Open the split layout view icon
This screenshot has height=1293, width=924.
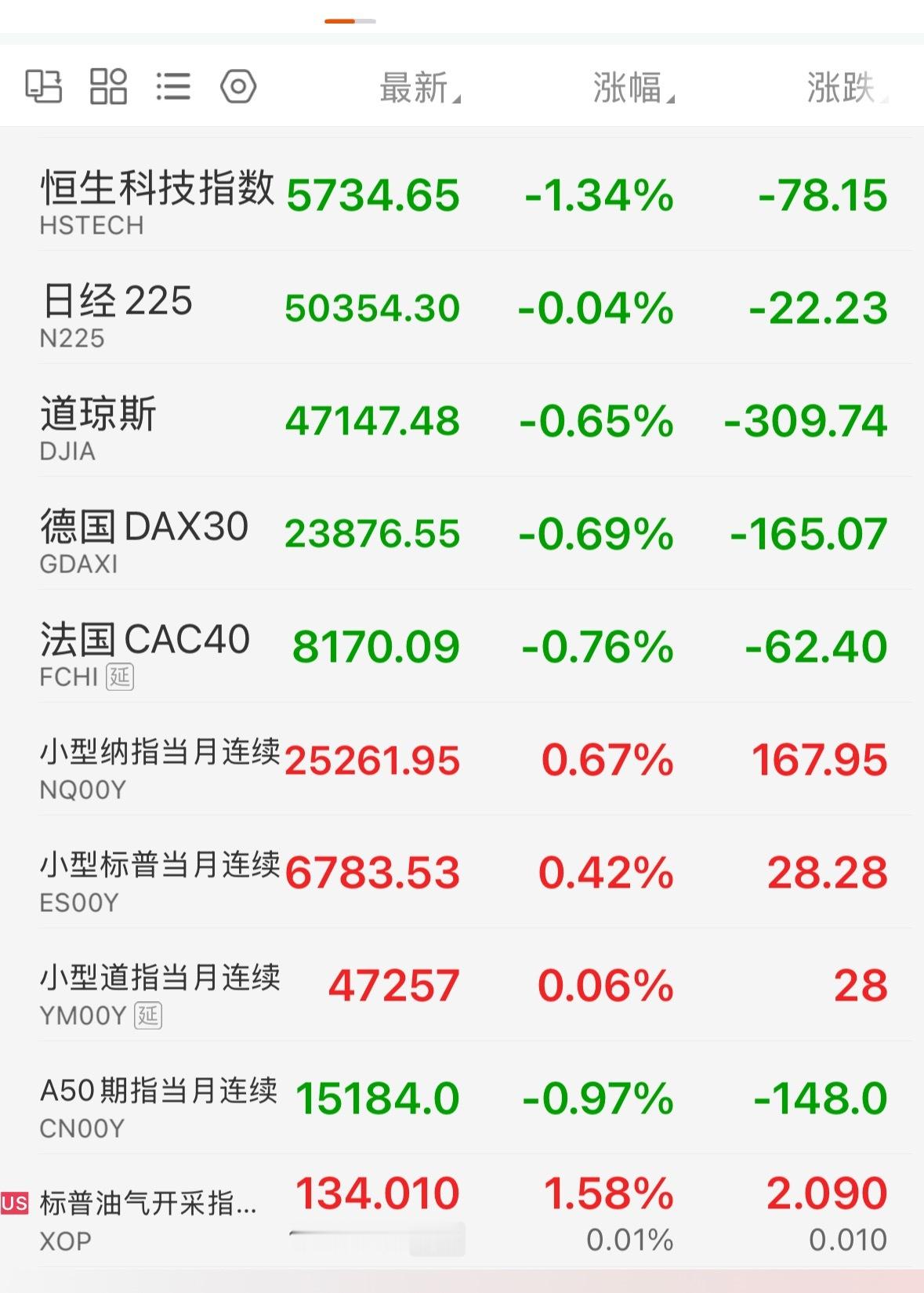[43, 86]
